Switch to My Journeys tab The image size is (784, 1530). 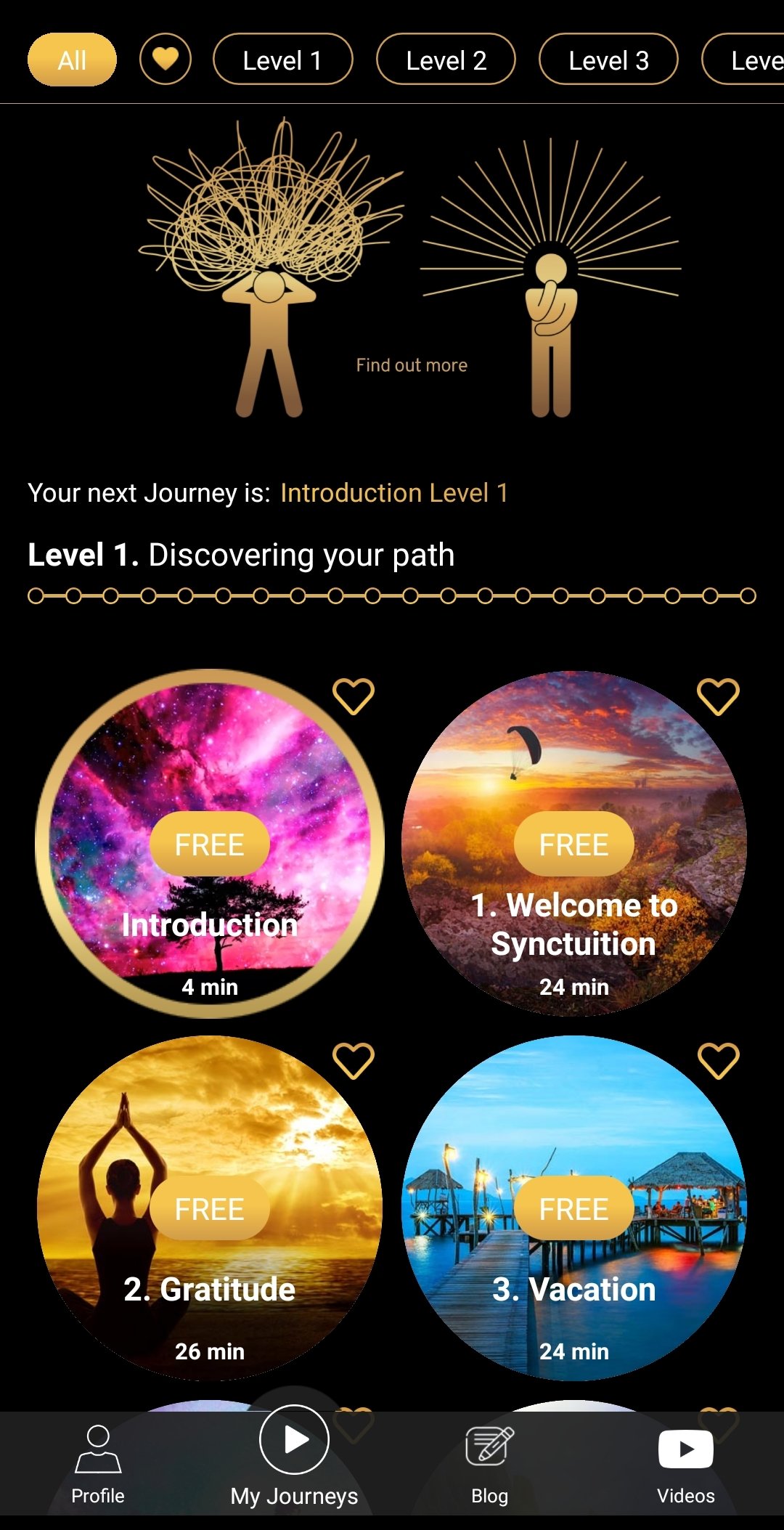[294, 1457]
